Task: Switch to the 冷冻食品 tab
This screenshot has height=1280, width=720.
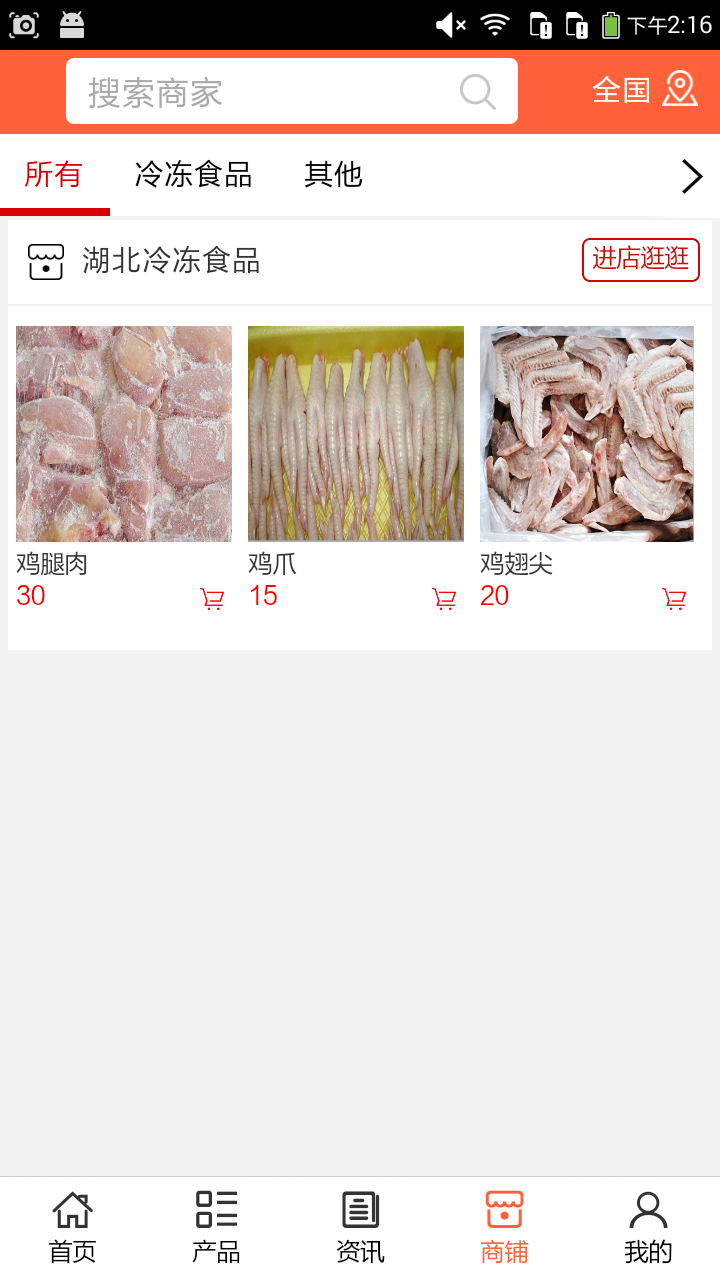Action: tap(193, 175)
